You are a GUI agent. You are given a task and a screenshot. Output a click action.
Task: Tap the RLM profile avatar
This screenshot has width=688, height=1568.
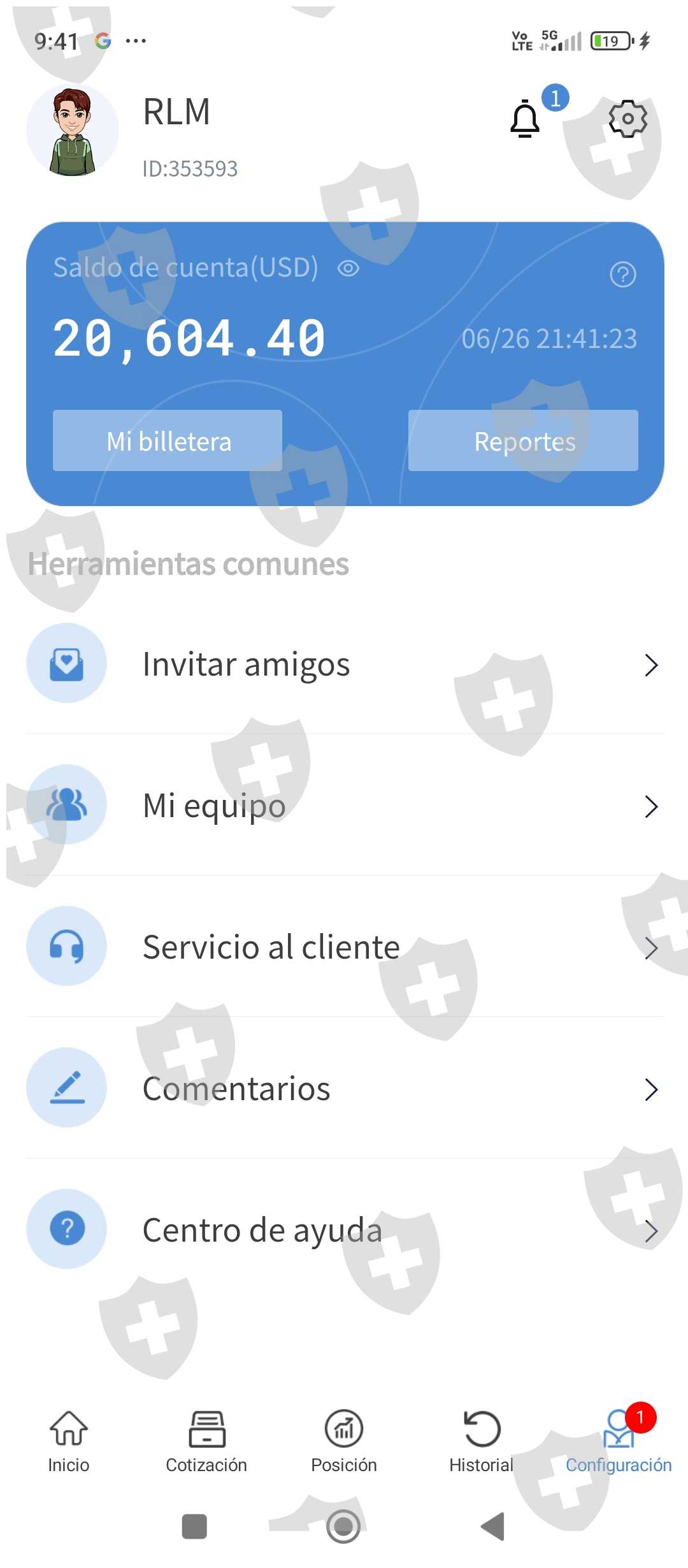pos(72,131)
